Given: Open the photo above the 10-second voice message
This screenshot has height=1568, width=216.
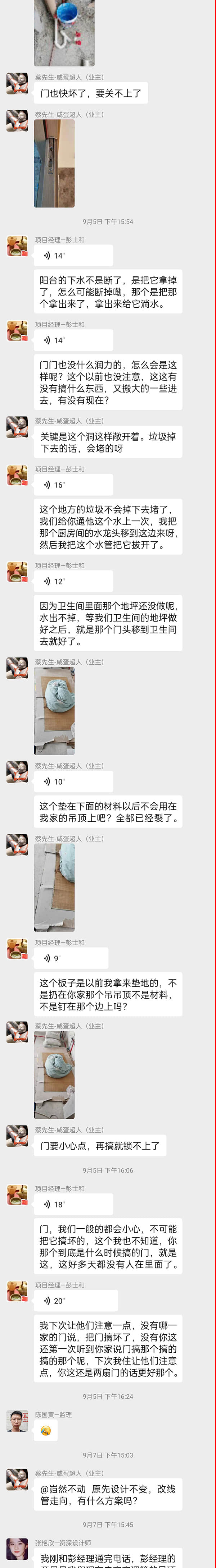Looking at the screenshot, I should point(54,710).
